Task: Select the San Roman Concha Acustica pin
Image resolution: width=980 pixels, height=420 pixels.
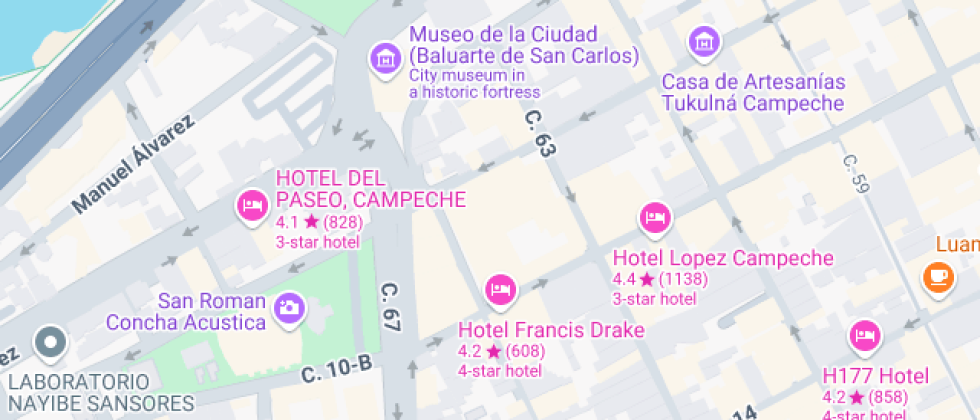Action: point(291,308)
